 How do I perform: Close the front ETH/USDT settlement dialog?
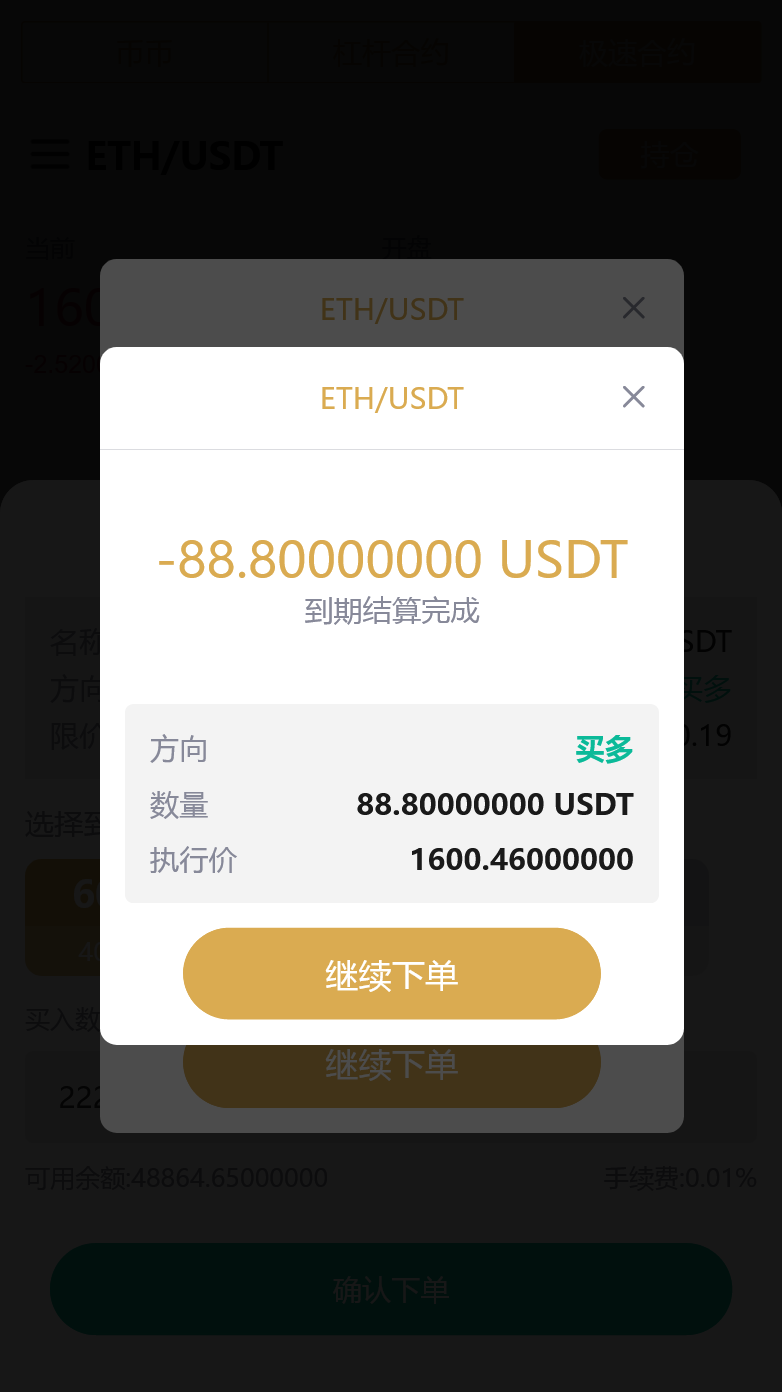tap(633, 397)
